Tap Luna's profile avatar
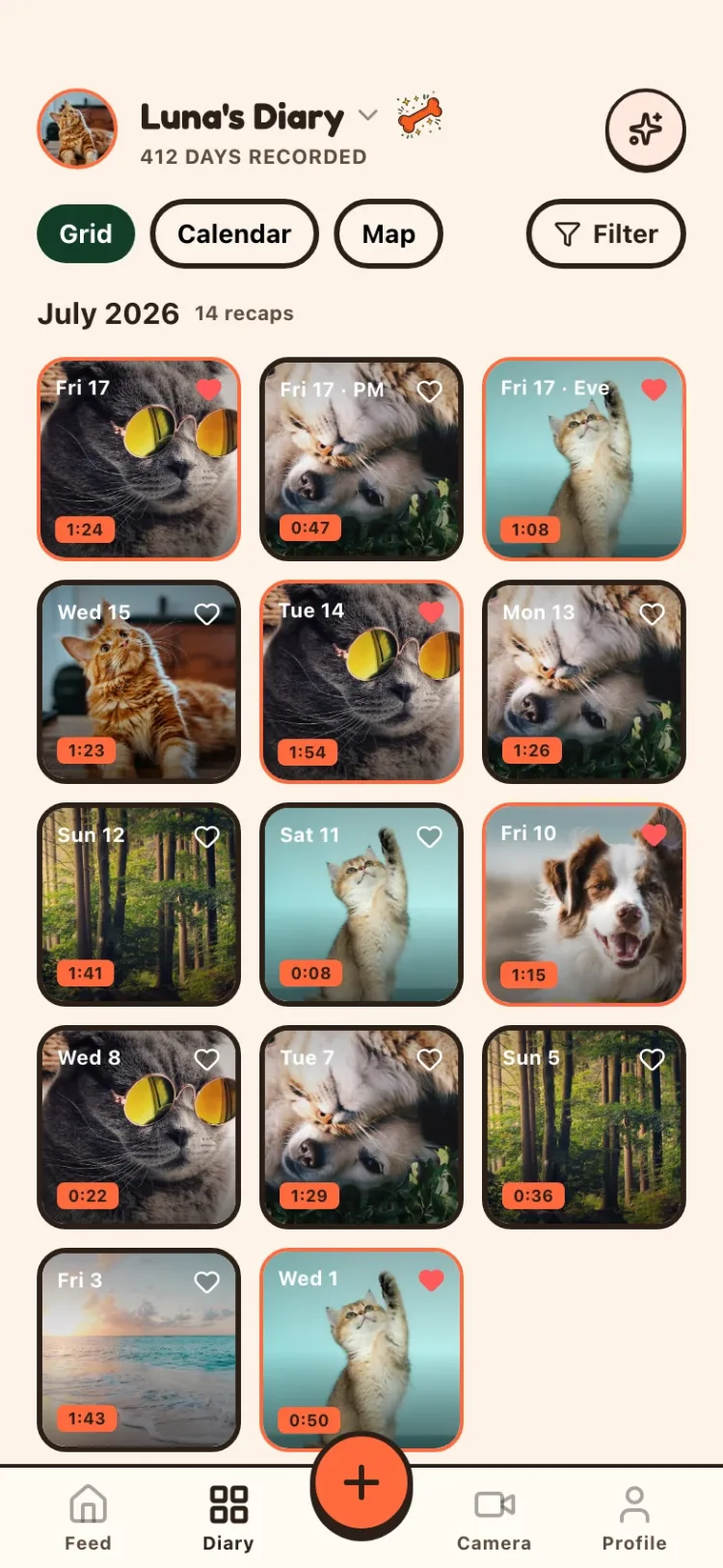Viewport: 723px width, 1568px height. tap(77, 129)
